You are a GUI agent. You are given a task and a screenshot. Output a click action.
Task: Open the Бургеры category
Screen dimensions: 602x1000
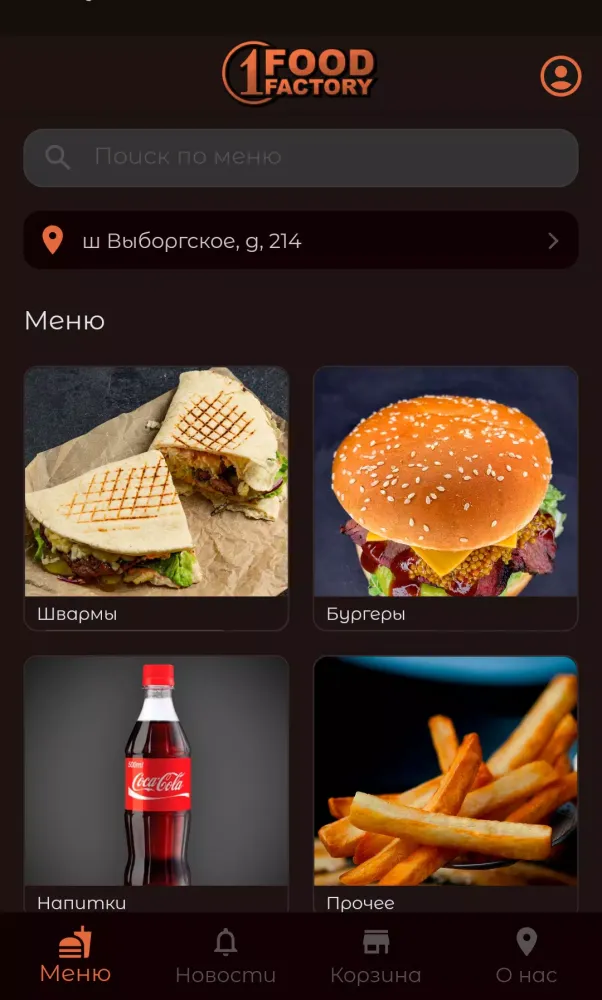445,497
